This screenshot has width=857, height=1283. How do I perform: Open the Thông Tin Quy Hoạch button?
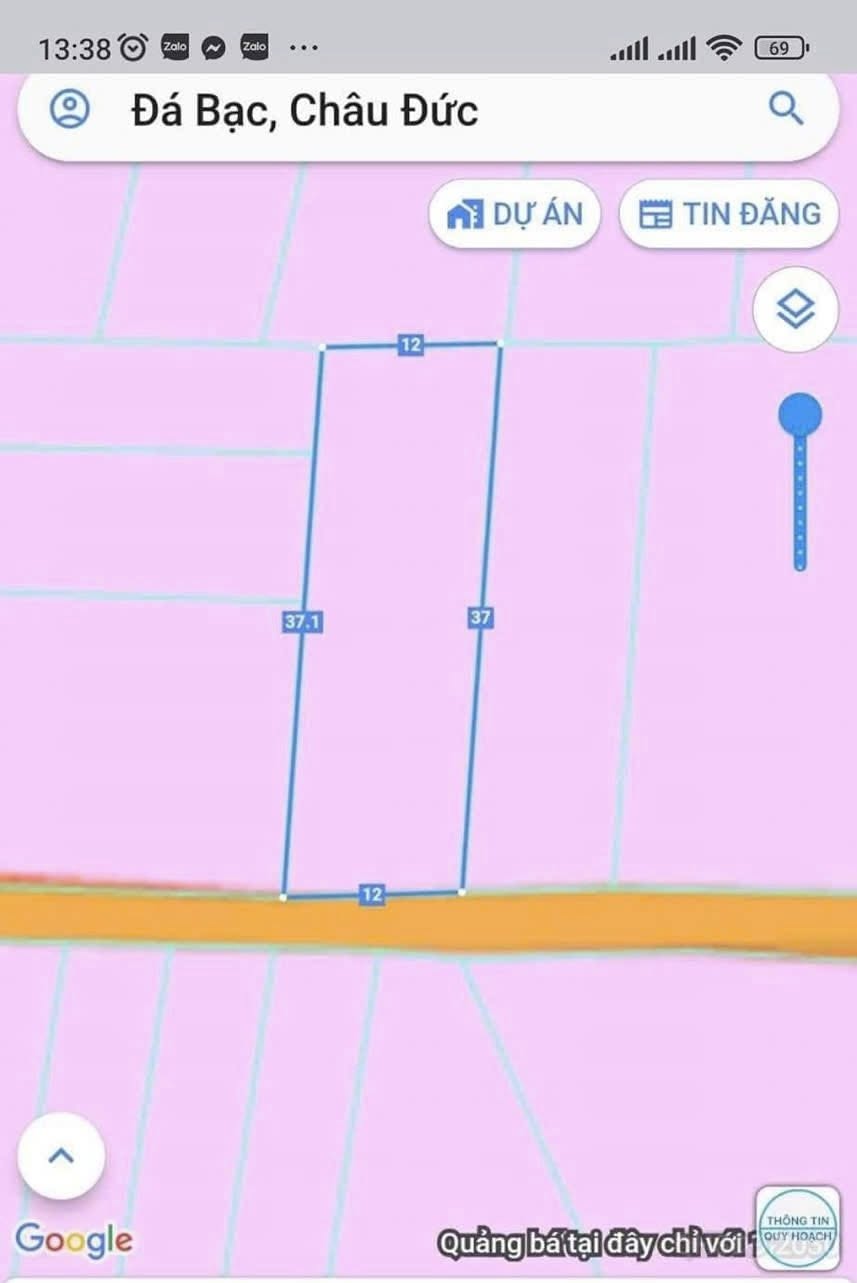[797, 1227]
